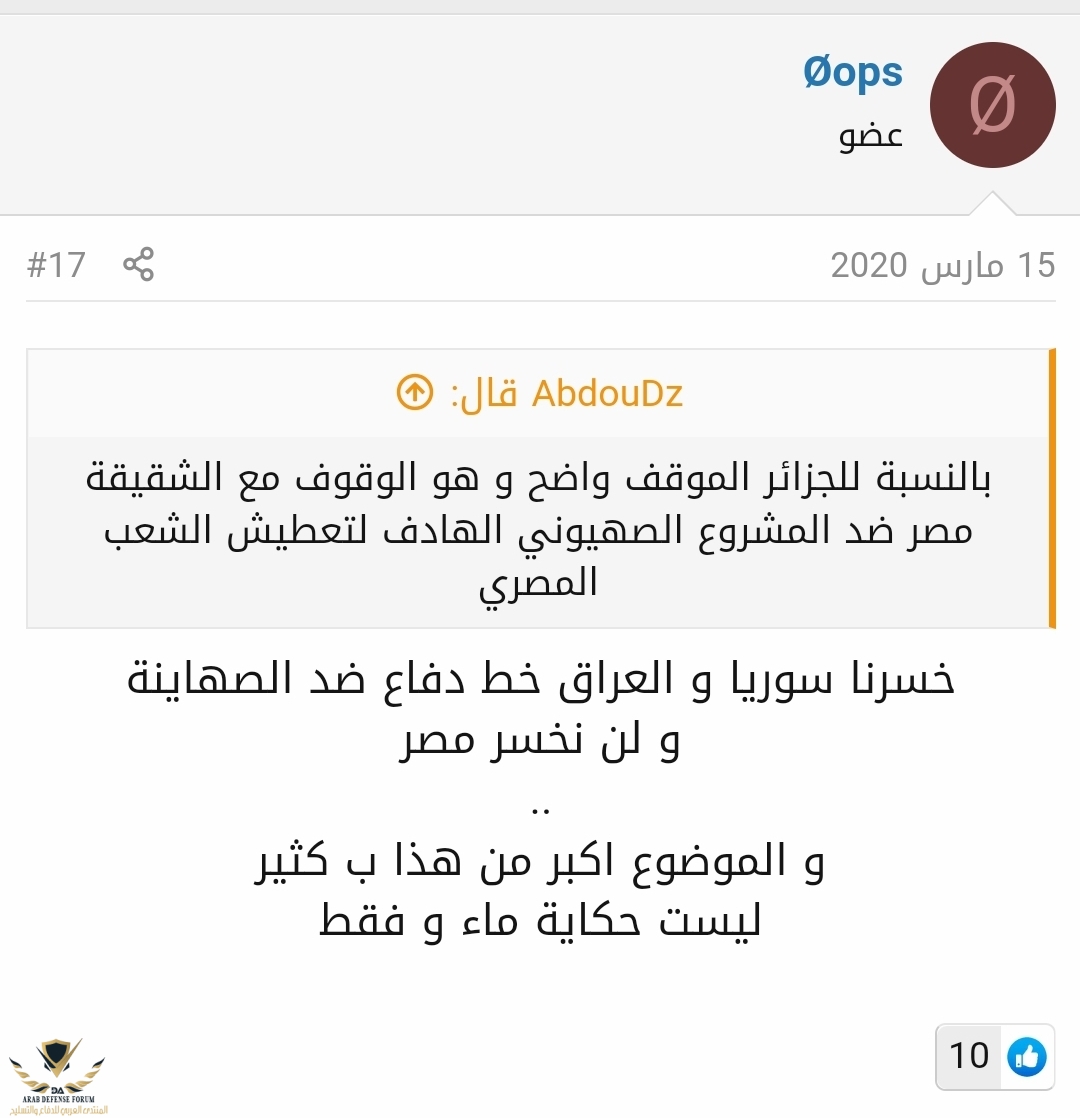The width and height of the screenshot is (1080, 1118).
Task: Open the permalink for post #17
Action: [x=56, y=265]
